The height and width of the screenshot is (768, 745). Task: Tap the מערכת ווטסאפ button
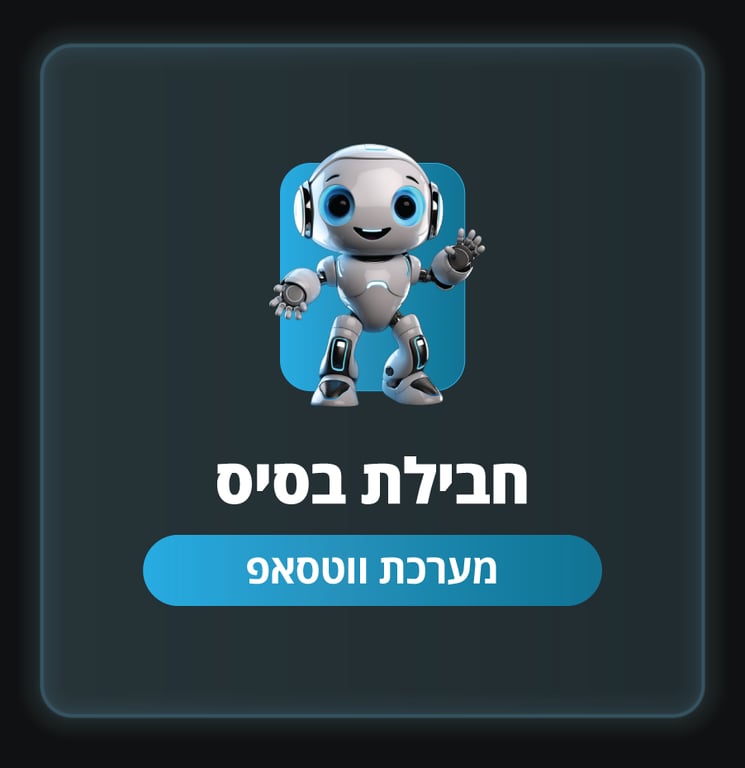tap(372, 570)
